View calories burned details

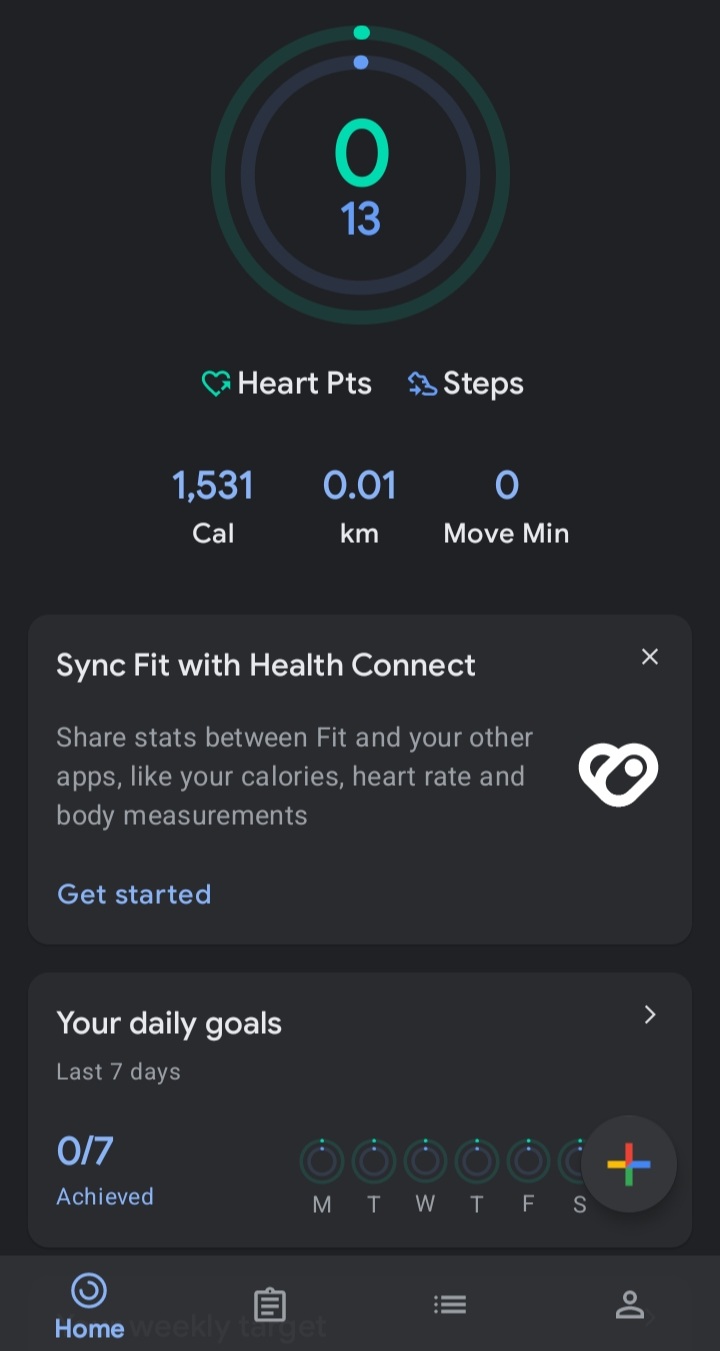pos(213,506)
